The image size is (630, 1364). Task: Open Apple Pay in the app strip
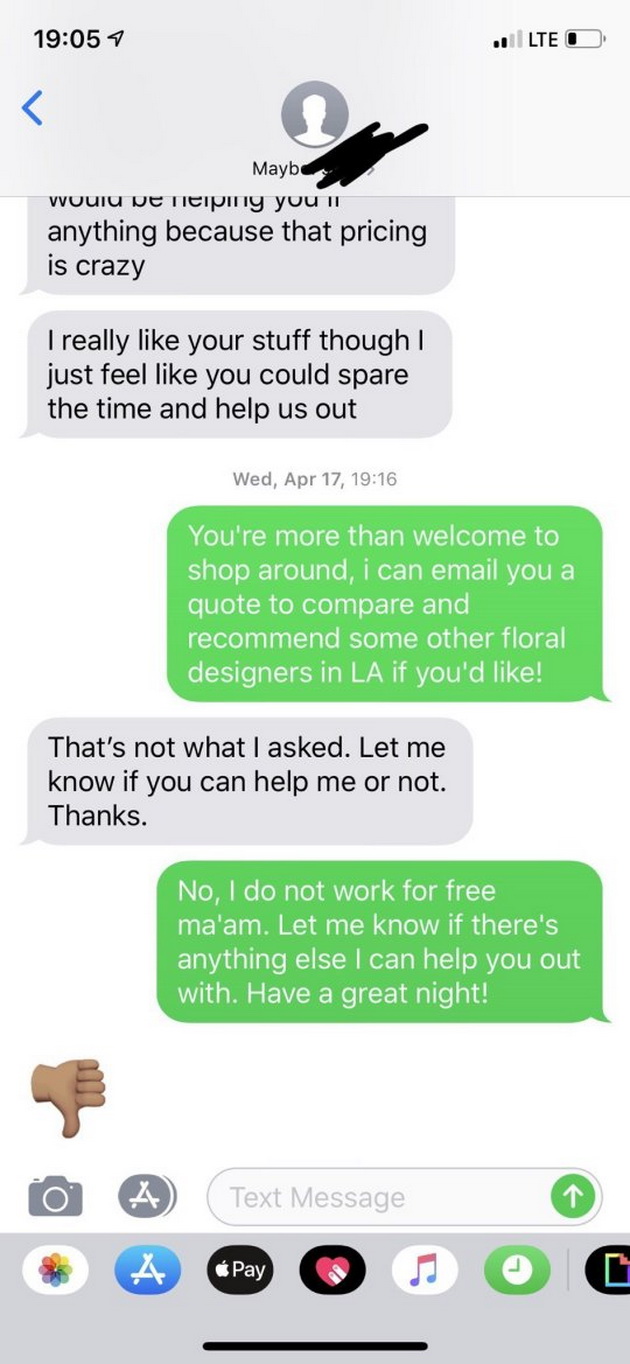coord(240,1268)
